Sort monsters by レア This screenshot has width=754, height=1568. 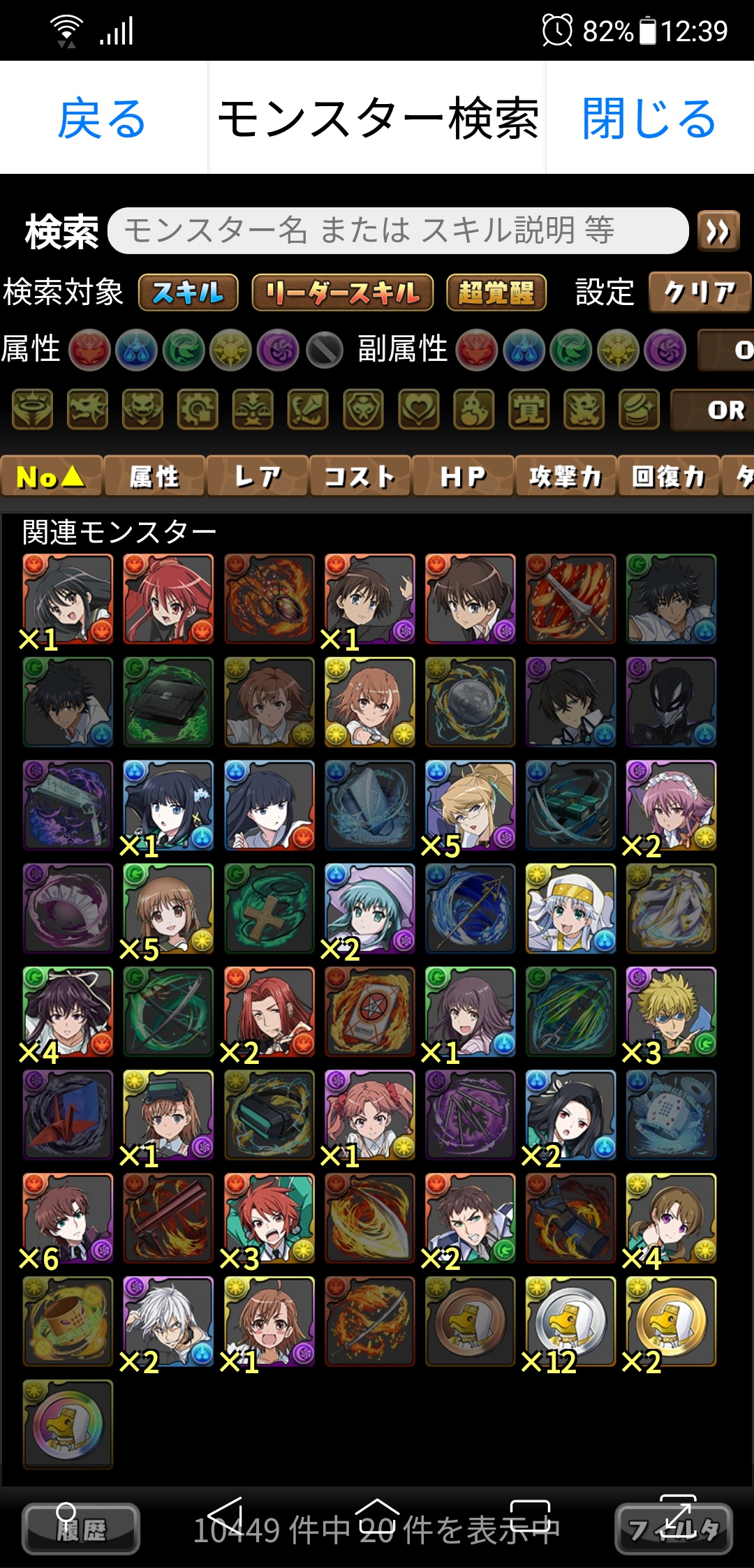[x=258, y=476]
